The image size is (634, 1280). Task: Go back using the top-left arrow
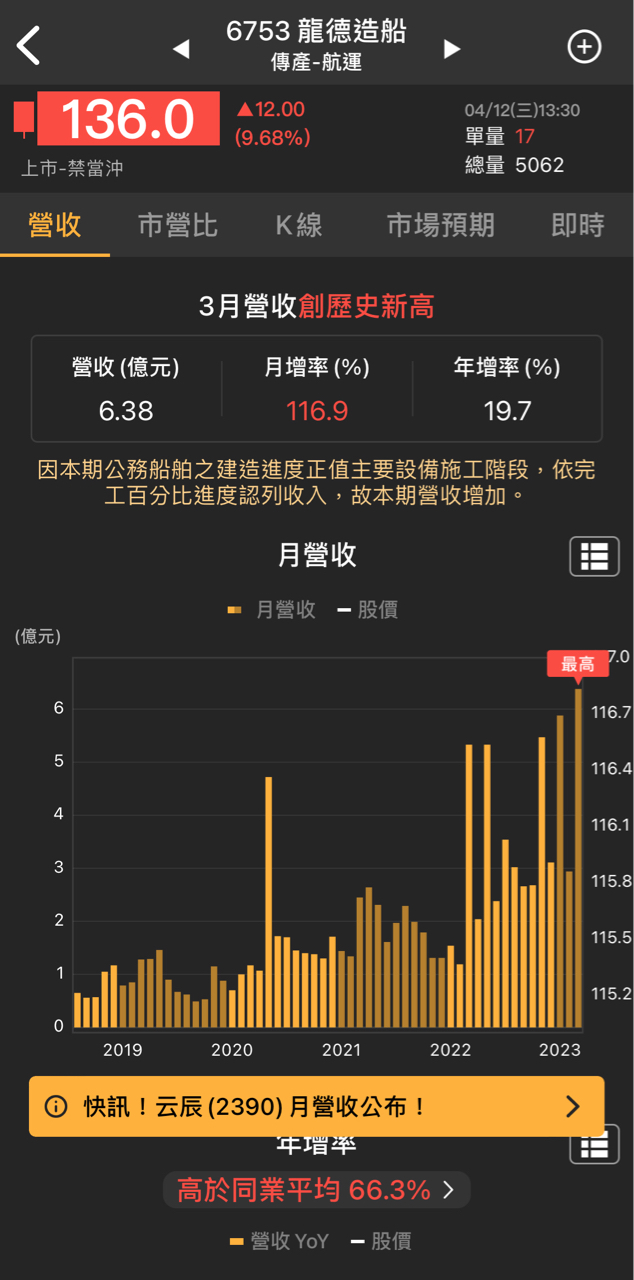29,46
